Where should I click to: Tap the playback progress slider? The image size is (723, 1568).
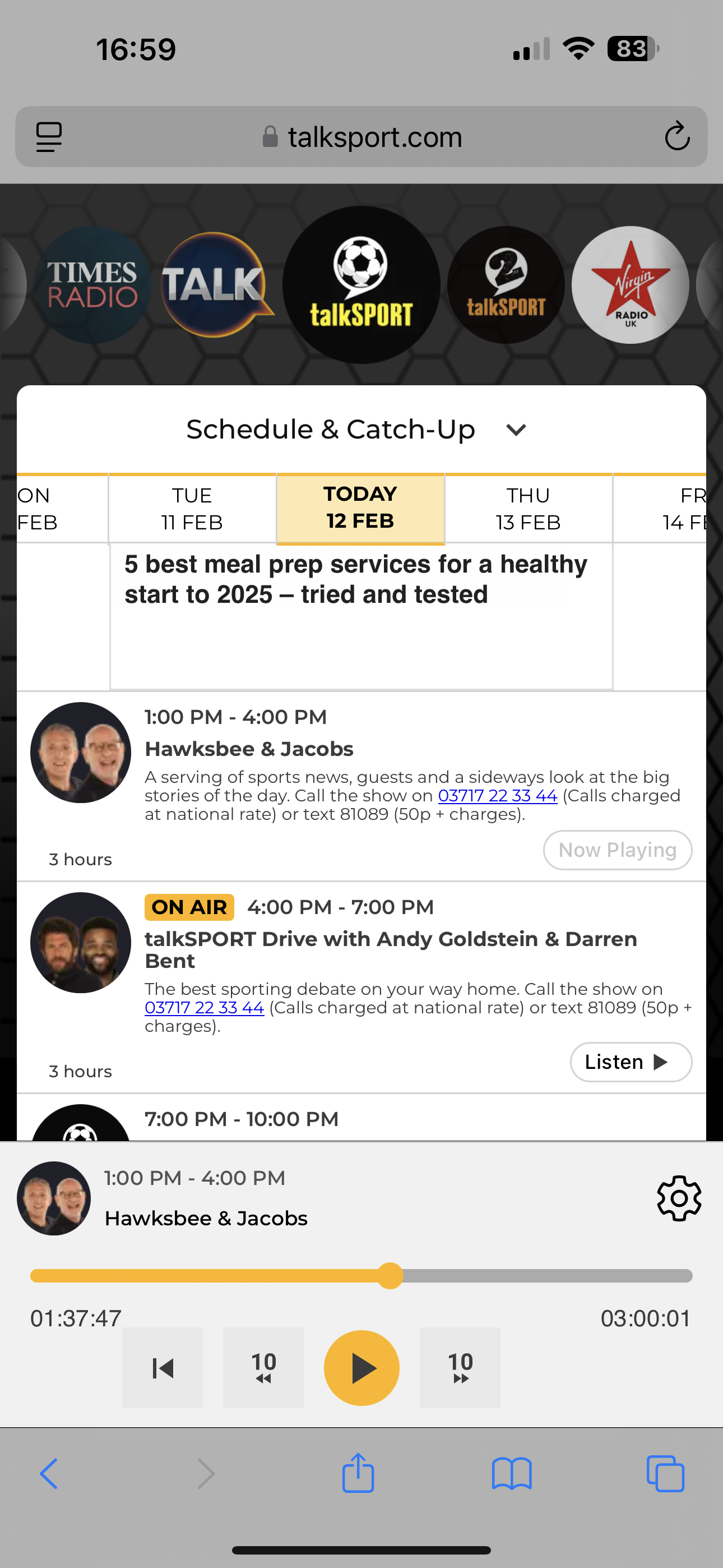pyautogui.click(x=361, y=1276)
